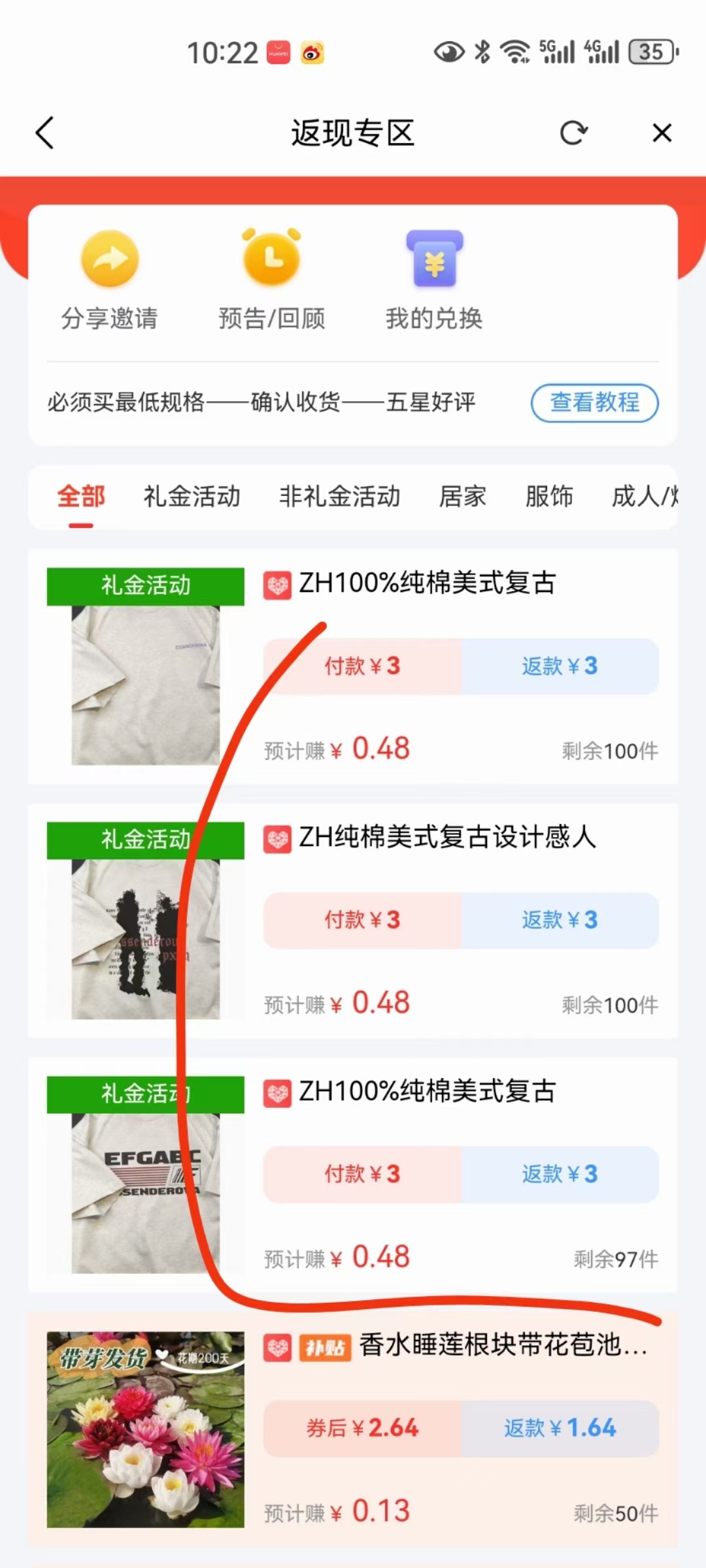Switch to the 礼金活动 tab
Viewport: 706px width, 1568px height.
coord(192,497)
